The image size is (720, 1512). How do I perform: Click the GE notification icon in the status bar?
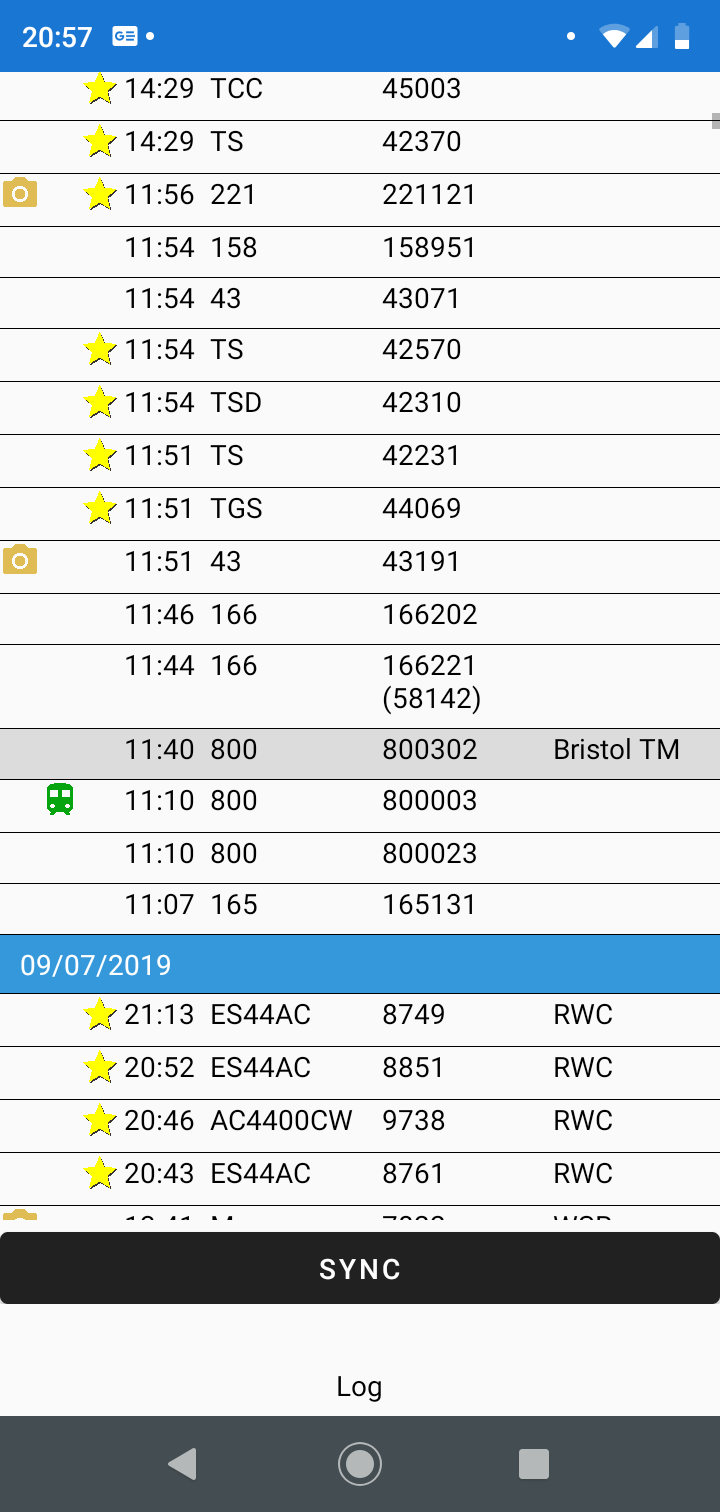click(x=124, y=36)
